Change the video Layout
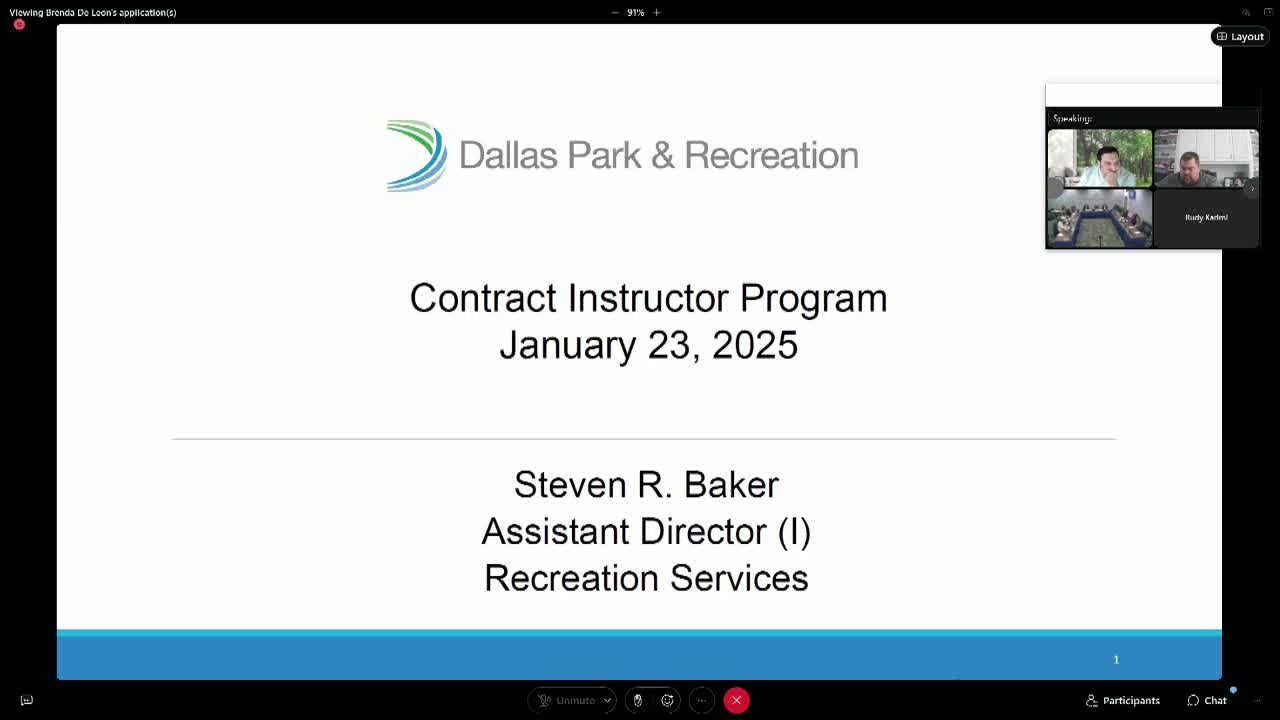Image resolution: width=1280 pixels, height=720 pixels. (1240, 37)
